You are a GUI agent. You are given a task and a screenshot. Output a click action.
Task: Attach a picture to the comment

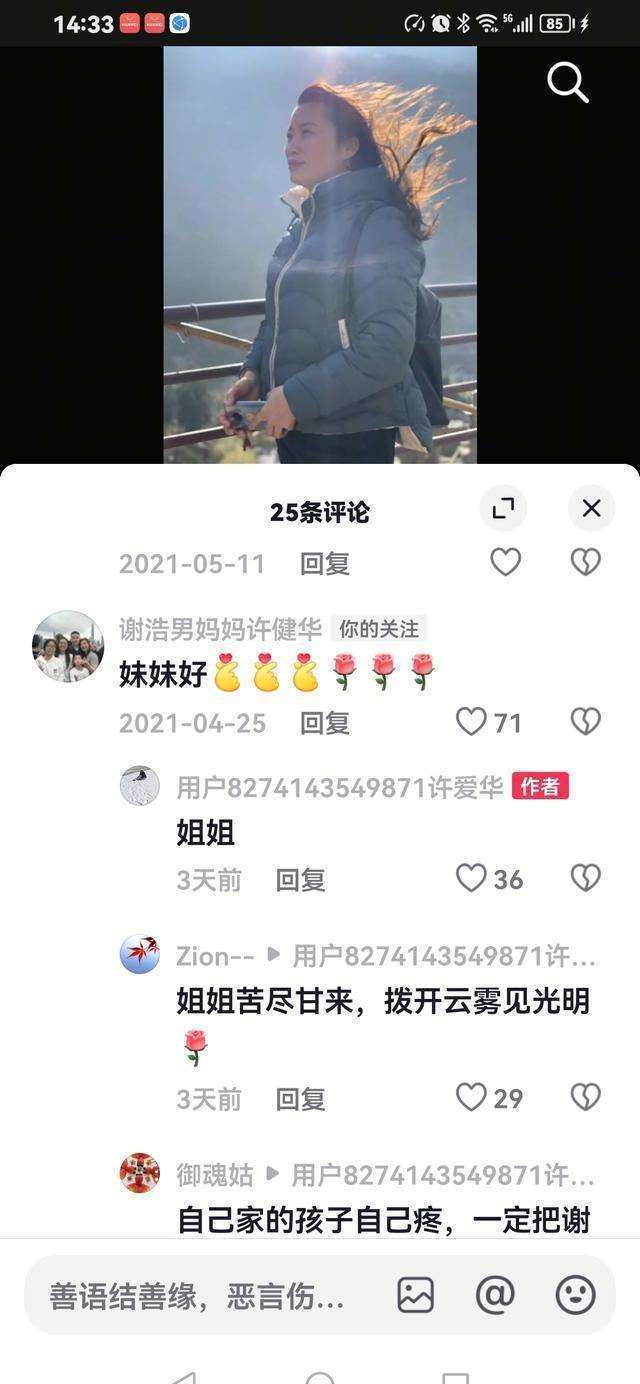pyautogui.click(x=415, y=1296)
